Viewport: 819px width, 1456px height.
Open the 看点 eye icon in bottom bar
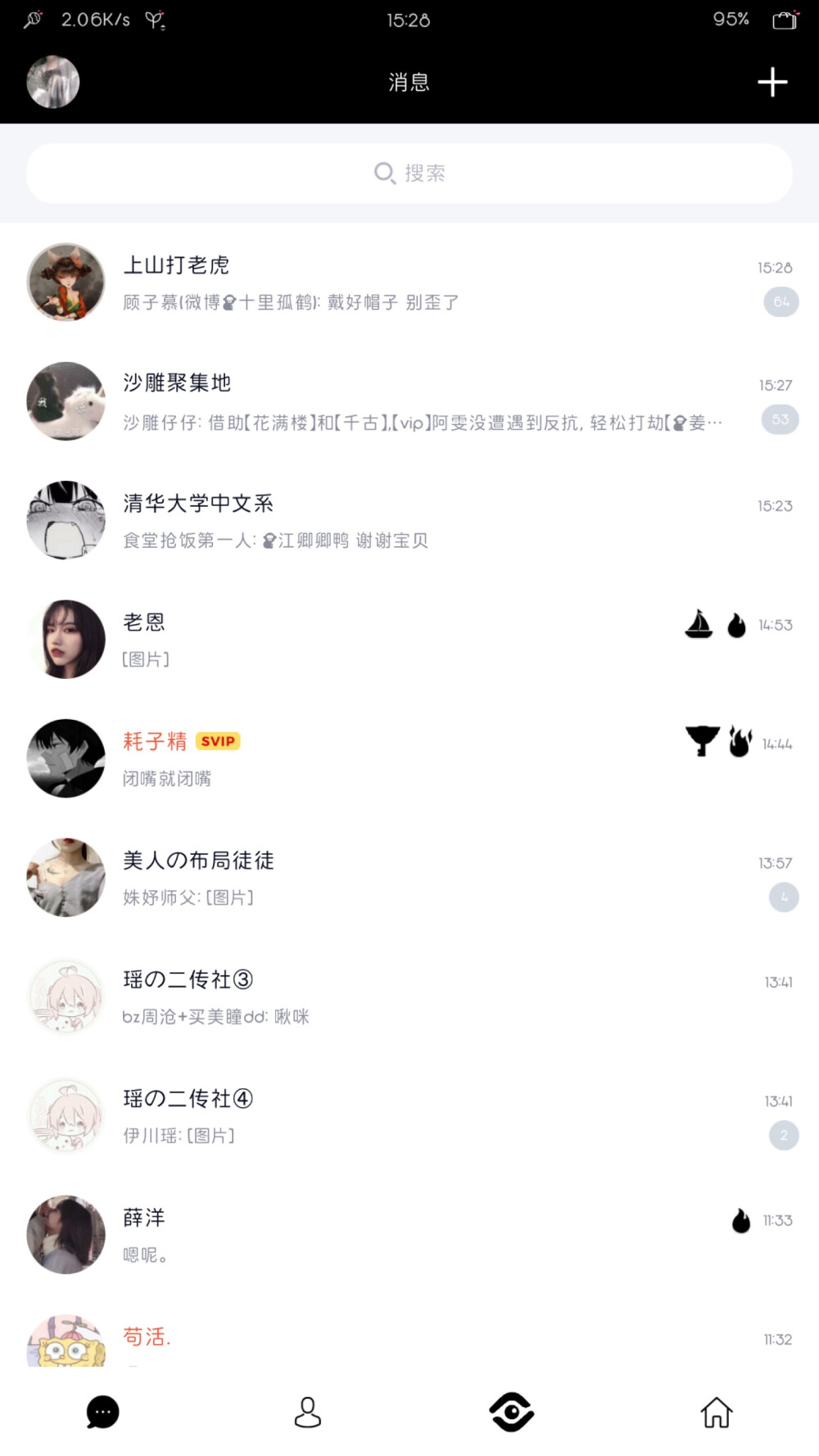pos(512,1412)
